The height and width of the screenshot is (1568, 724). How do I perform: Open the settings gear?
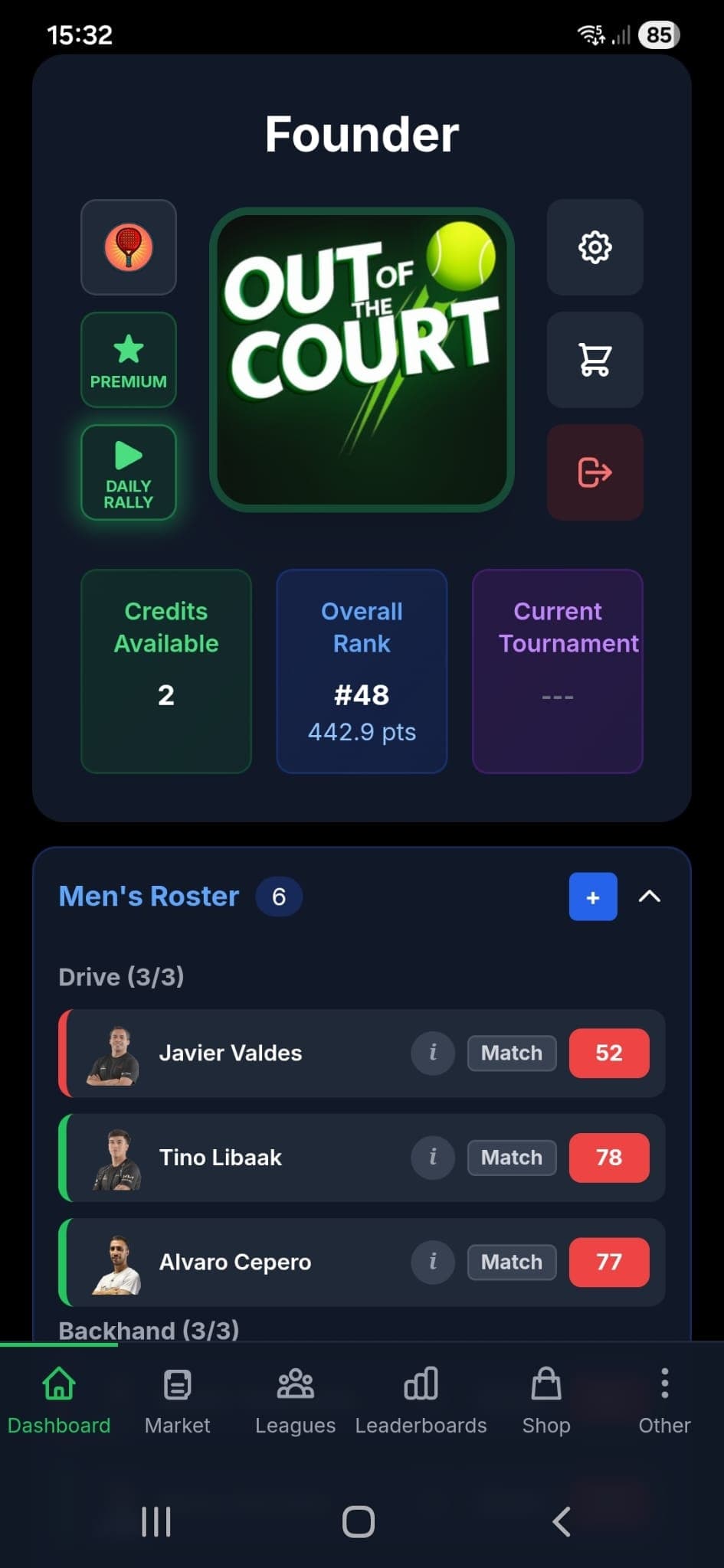[595, 248]
